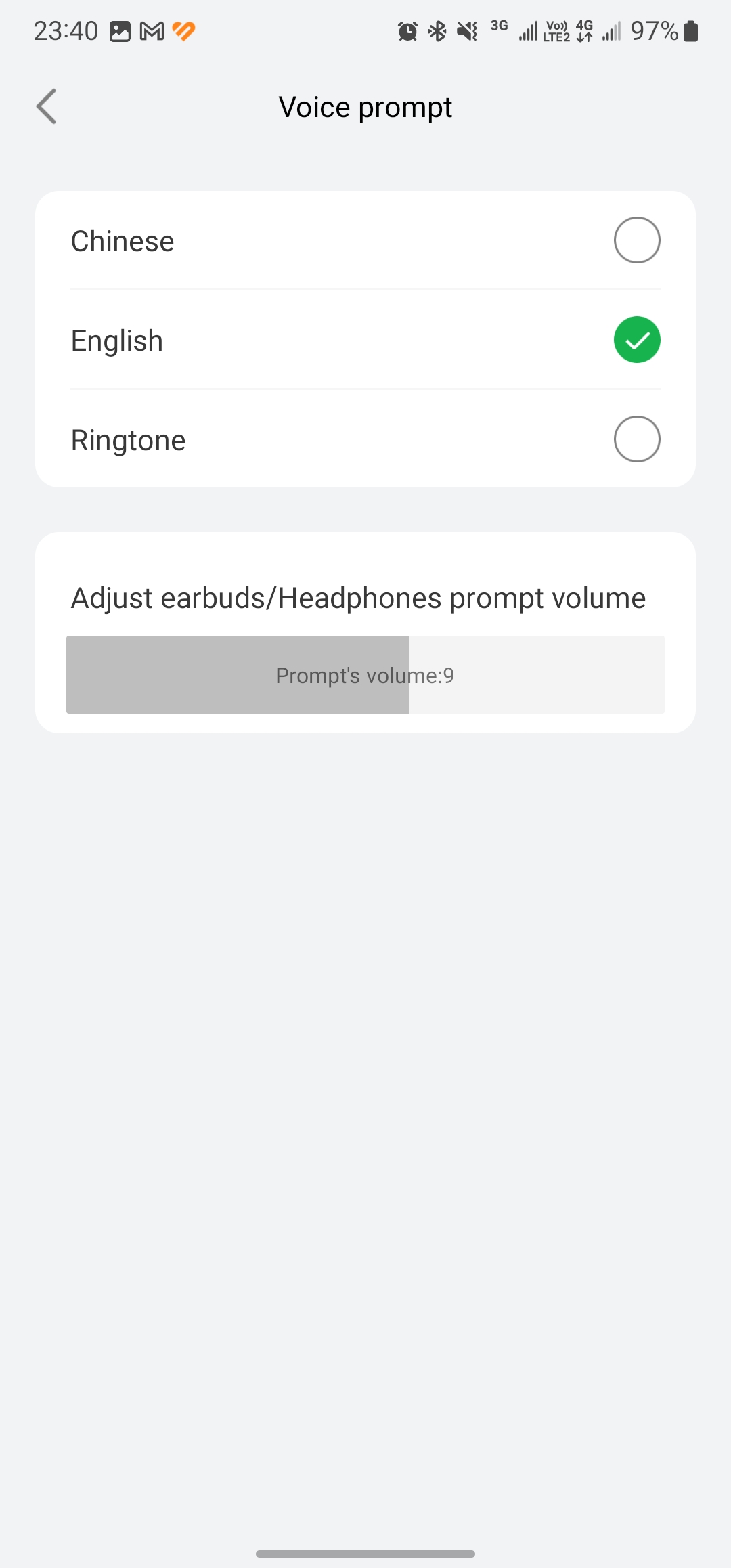
Task: Tap the prompt volume slider bar
Action: pyautogui.click(x=365, y=674)
